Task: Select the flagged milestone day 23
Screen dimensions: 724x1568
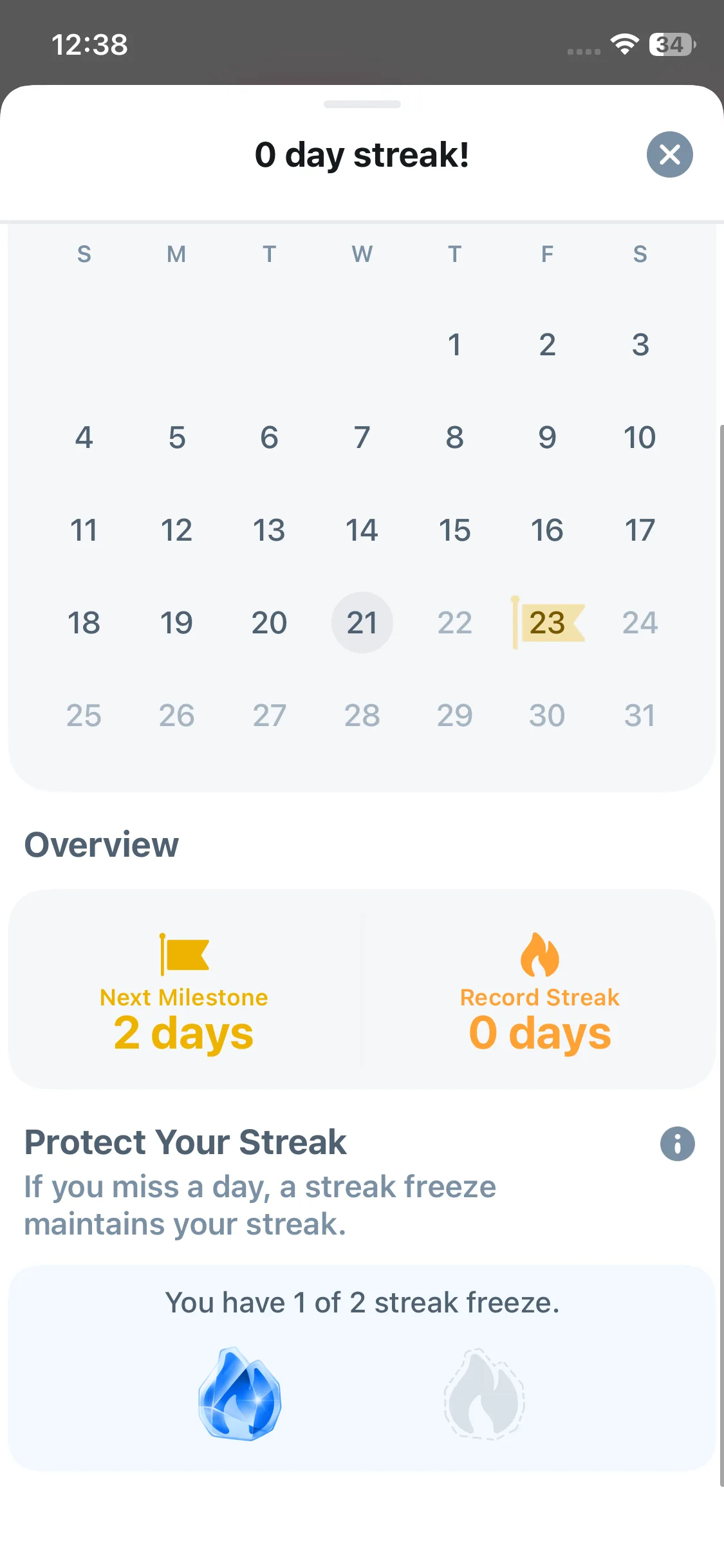Action: pyautogui.click(x=548, y=622)
